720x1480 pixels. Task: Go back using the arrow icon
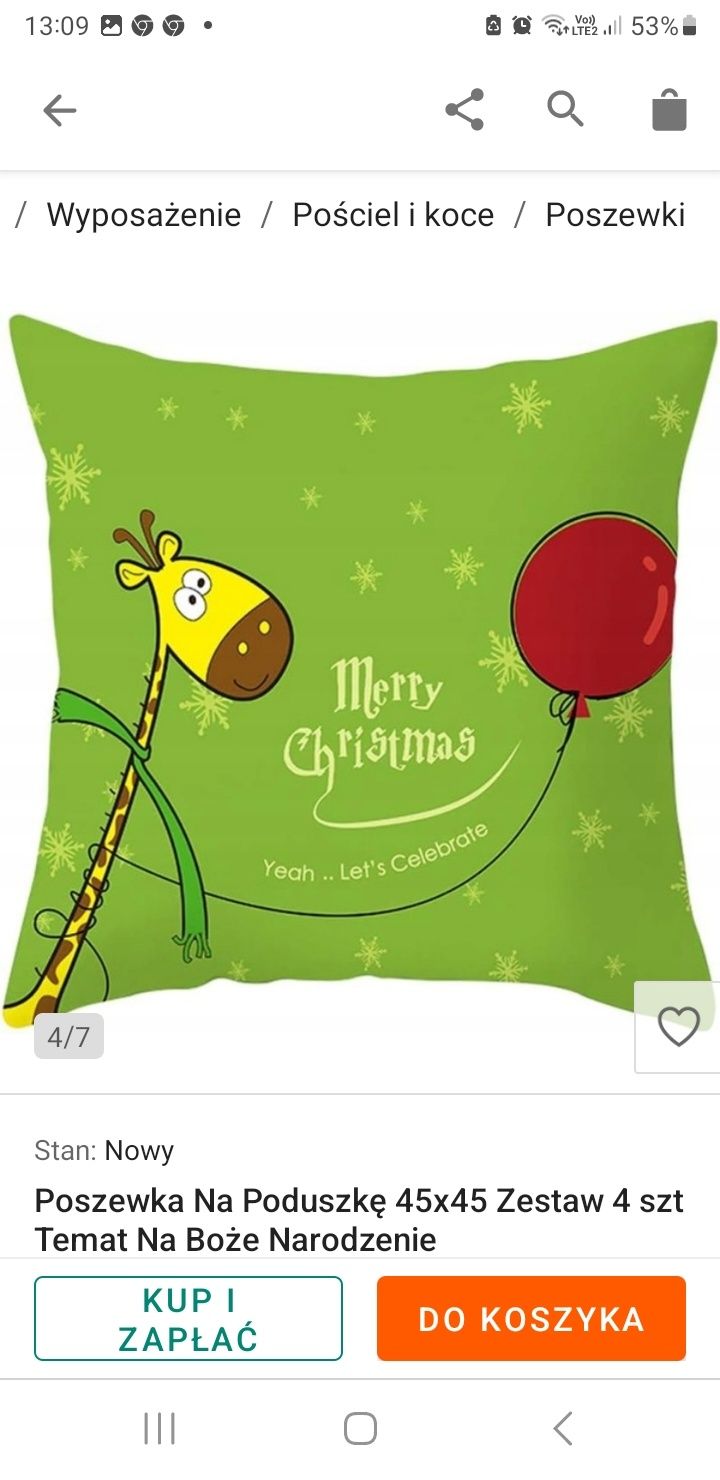point(60,110)
